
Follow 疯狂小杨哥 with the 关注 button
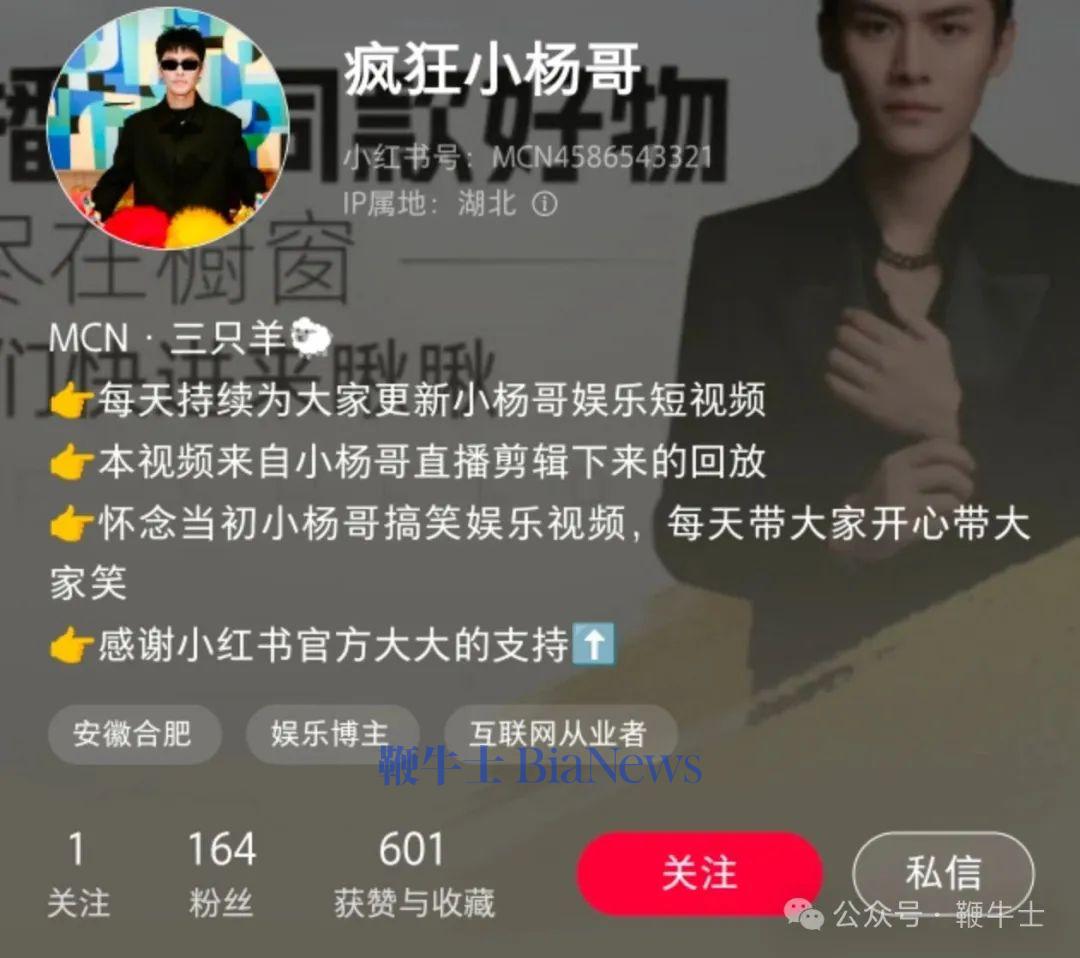[699, 873]
